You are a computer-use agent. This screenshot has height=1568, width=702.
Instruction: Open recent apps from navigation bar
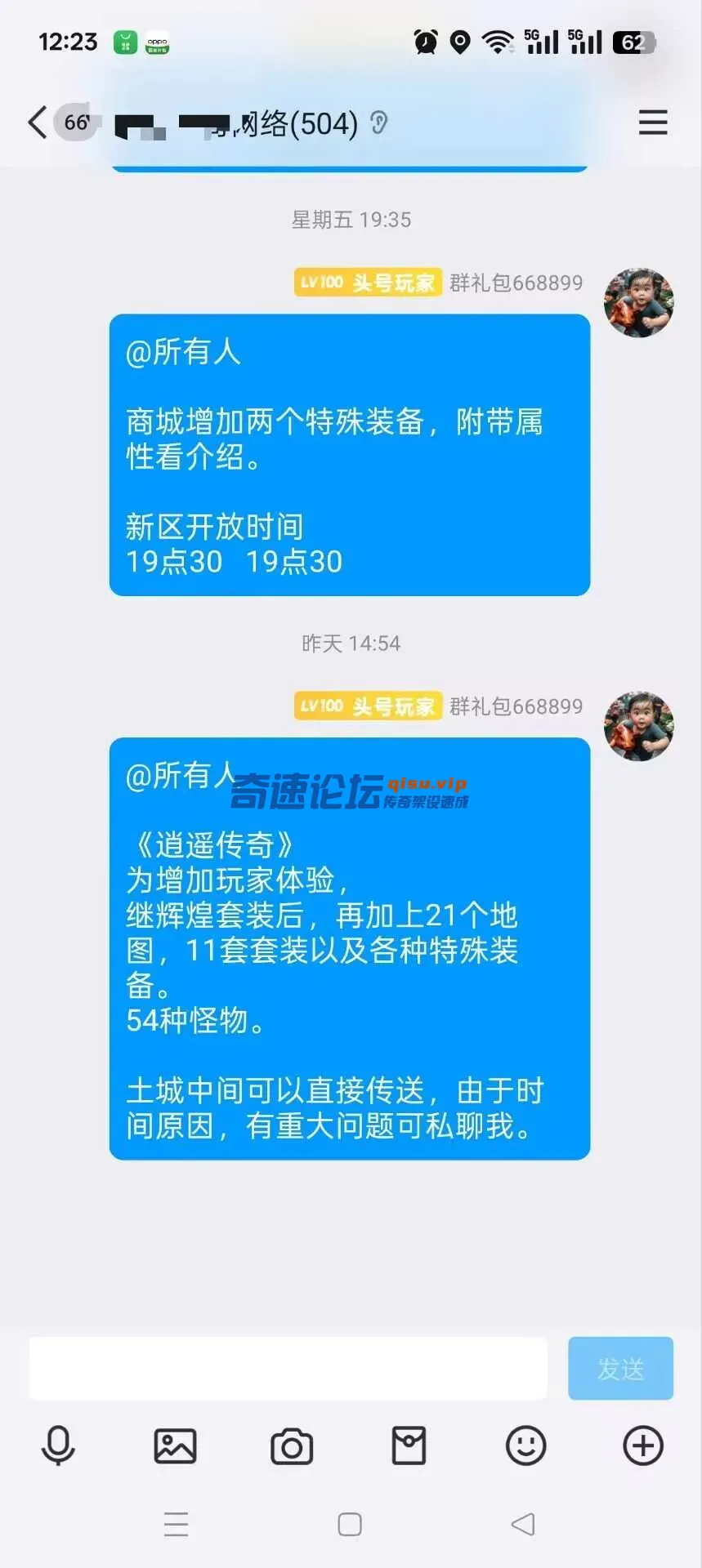point(176,1524)
